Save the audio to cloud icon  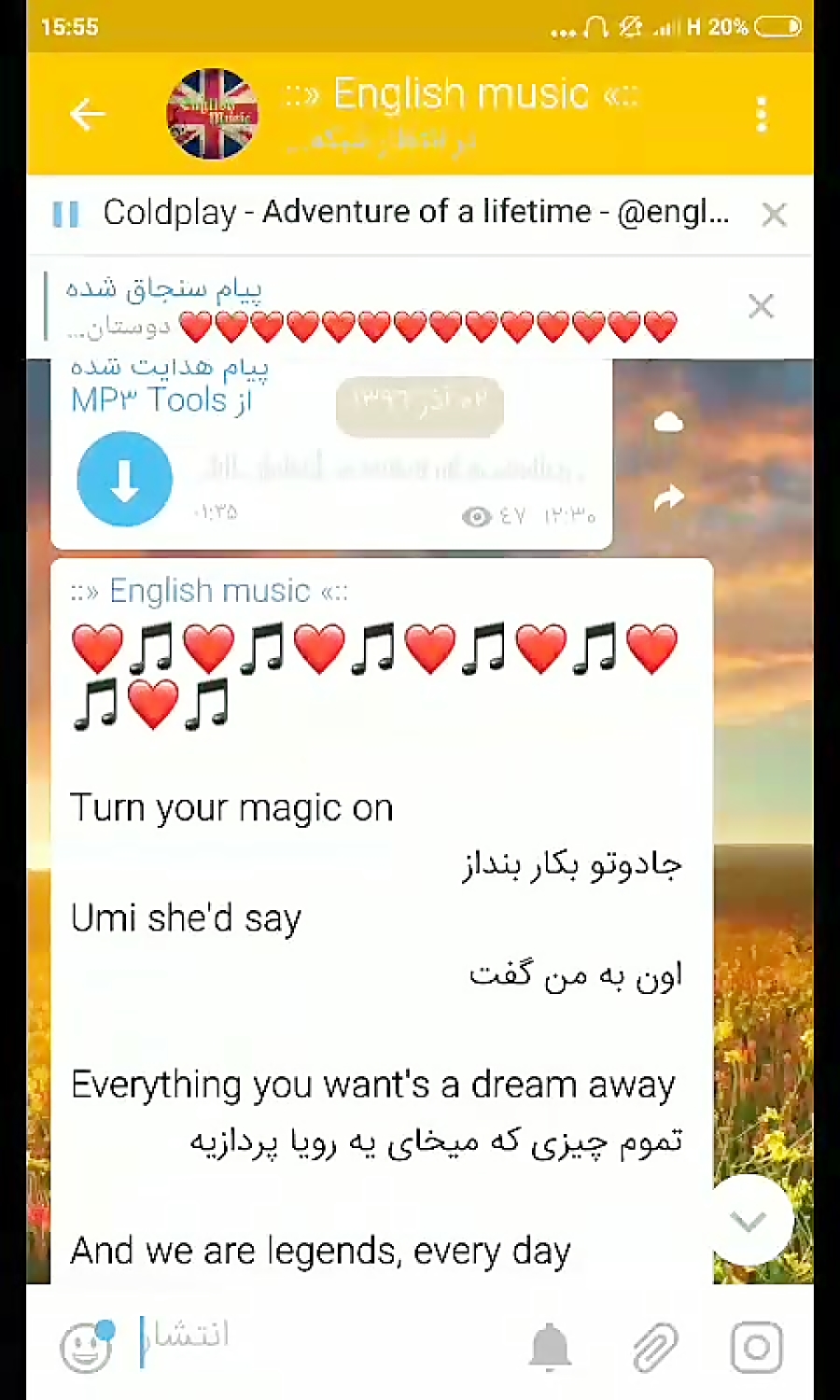pyautogui.click(x=668, y=423)
